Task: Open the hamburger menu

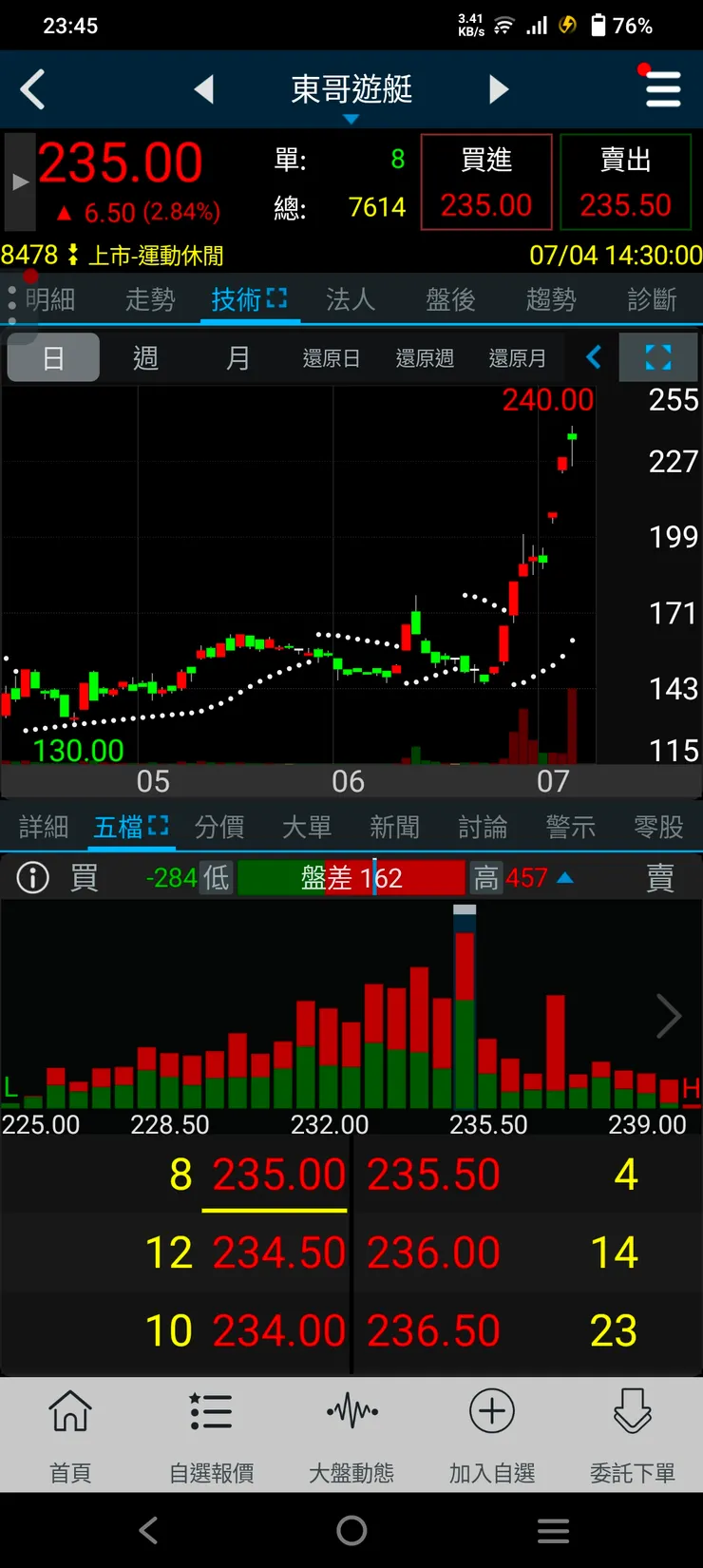Action: click(662, 90)
